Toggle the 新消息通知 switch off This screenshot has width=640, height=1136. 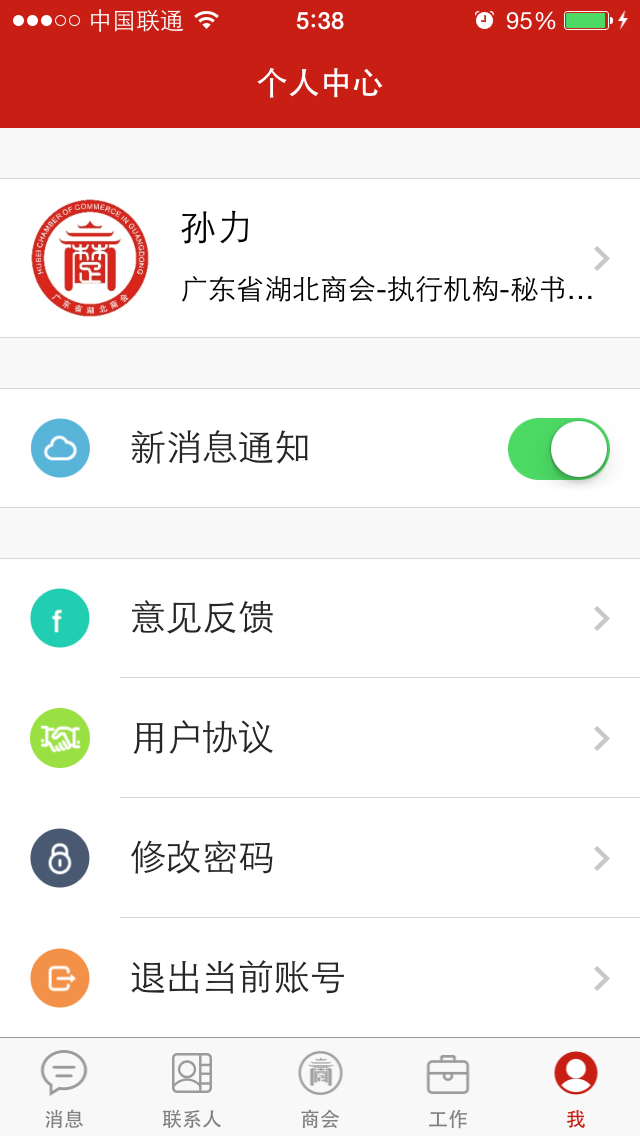click(x=558, y=448)
